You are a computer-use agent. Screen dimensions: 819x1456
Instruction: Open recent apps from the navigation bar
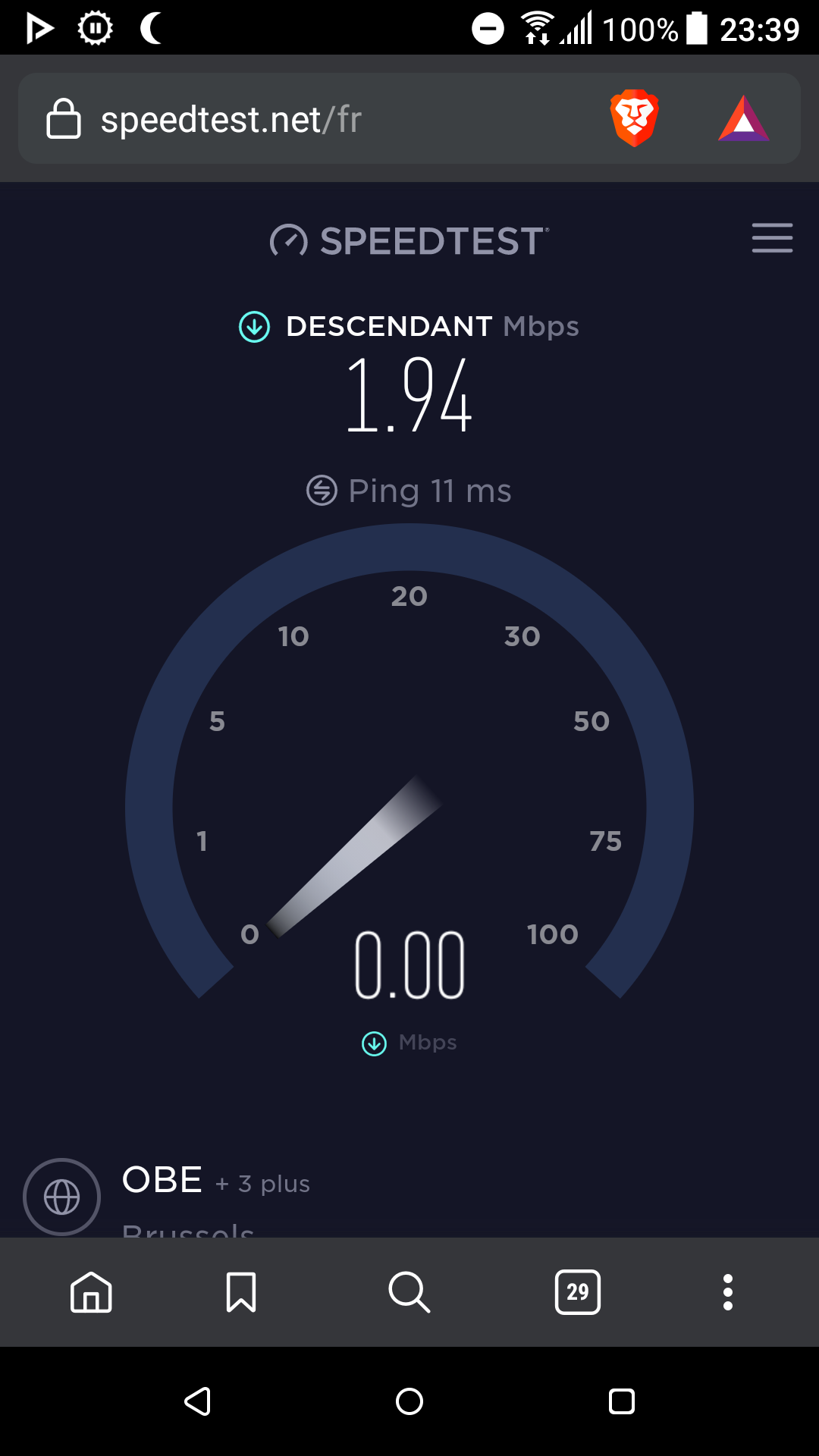pyautogui.click(x=622, y=1401)
